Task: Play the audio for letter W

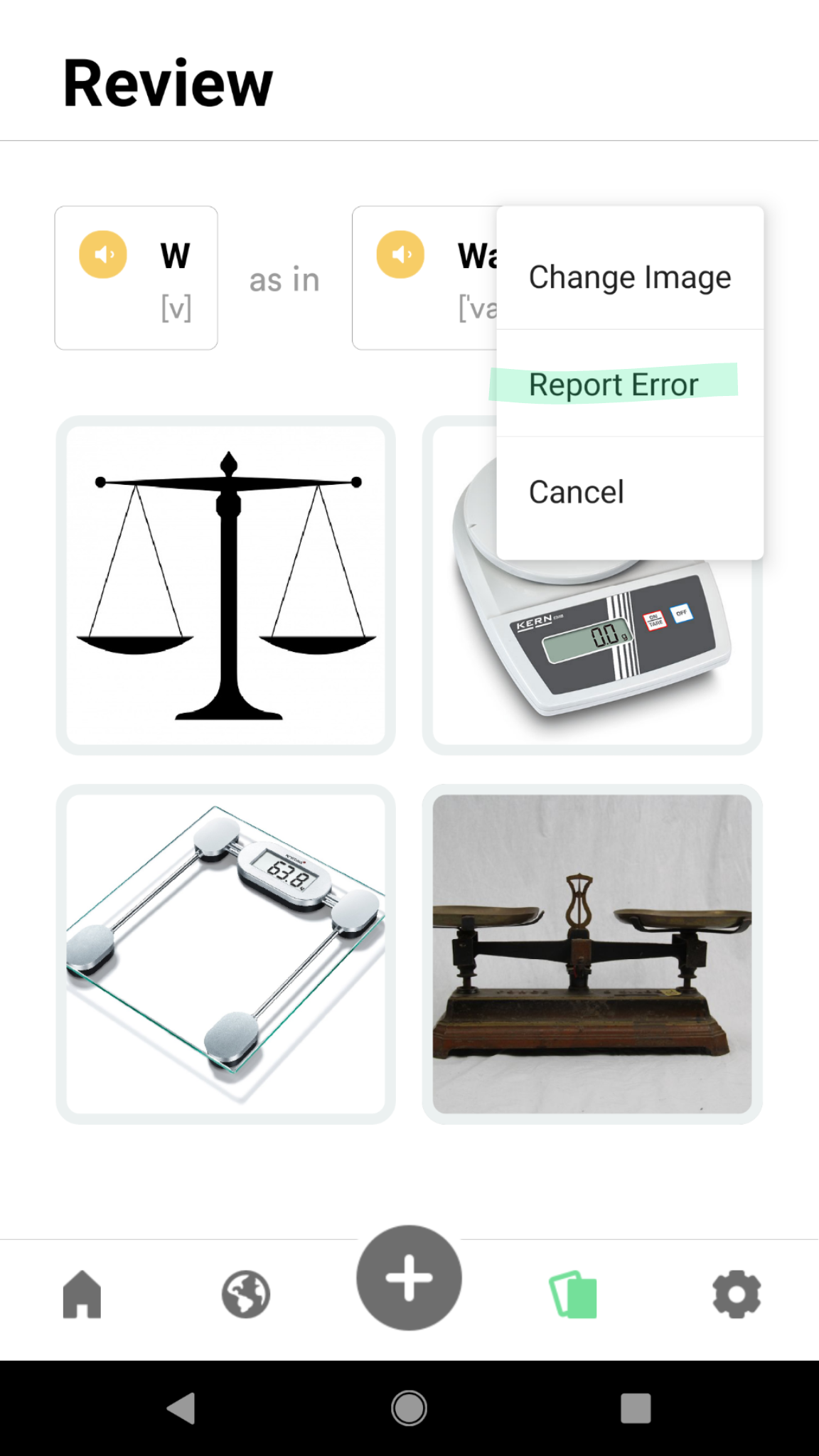Action: click(x=103, y=255)
